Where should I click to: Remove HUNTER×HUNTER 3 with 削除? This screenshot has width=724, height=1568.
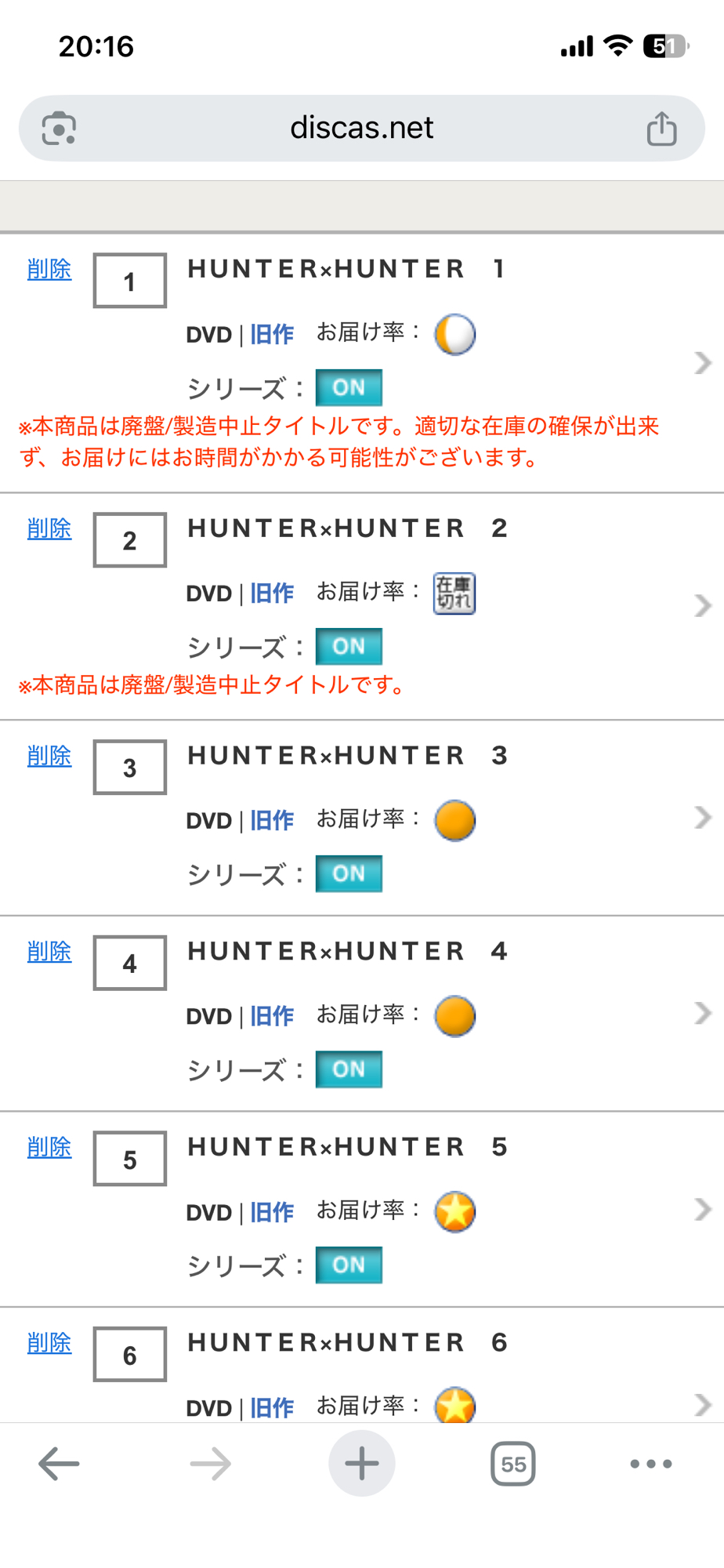point(49,756)
